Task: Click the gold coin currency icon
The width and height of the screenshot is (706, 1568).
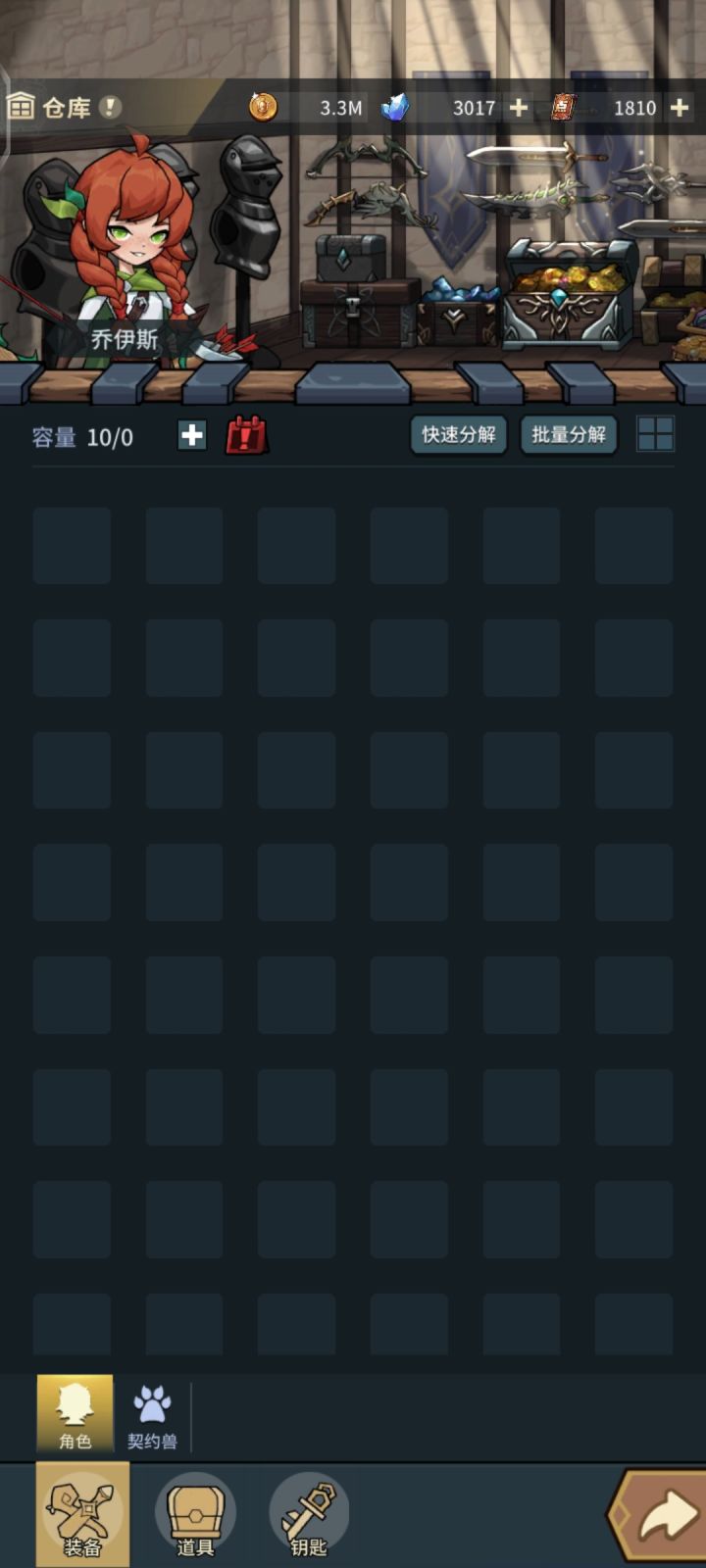Action: pyautogui.click(x=263, y=107)
